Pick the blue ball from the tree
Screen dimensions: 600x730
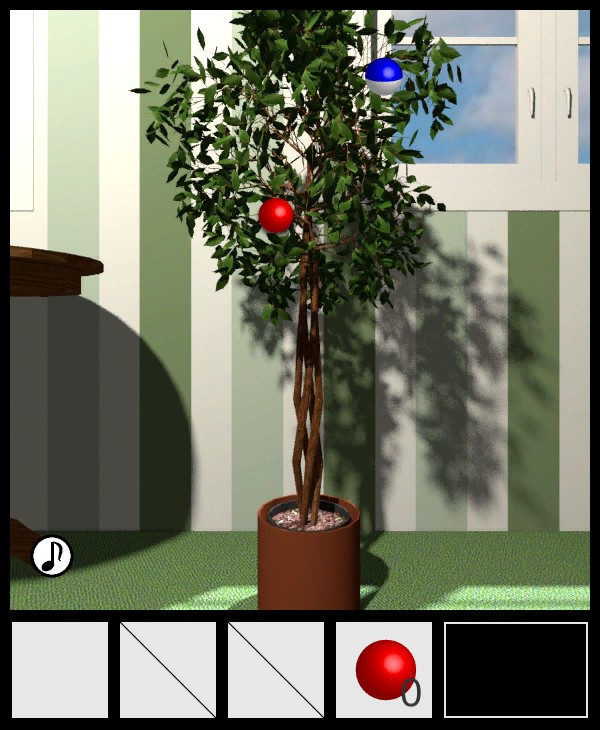(383, 76)
